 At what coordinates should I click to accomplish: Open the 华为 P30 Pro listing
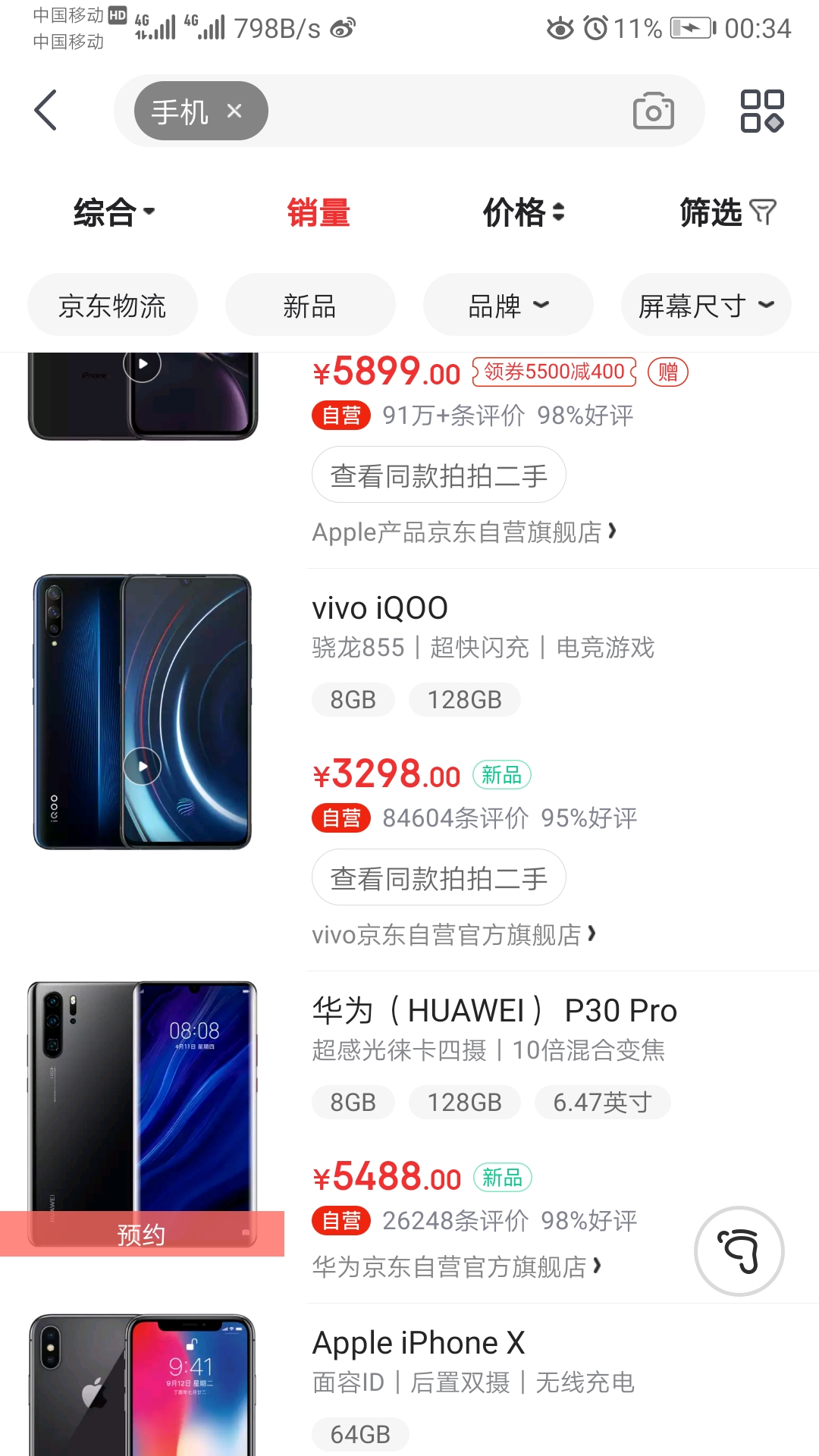point(494,1011)
